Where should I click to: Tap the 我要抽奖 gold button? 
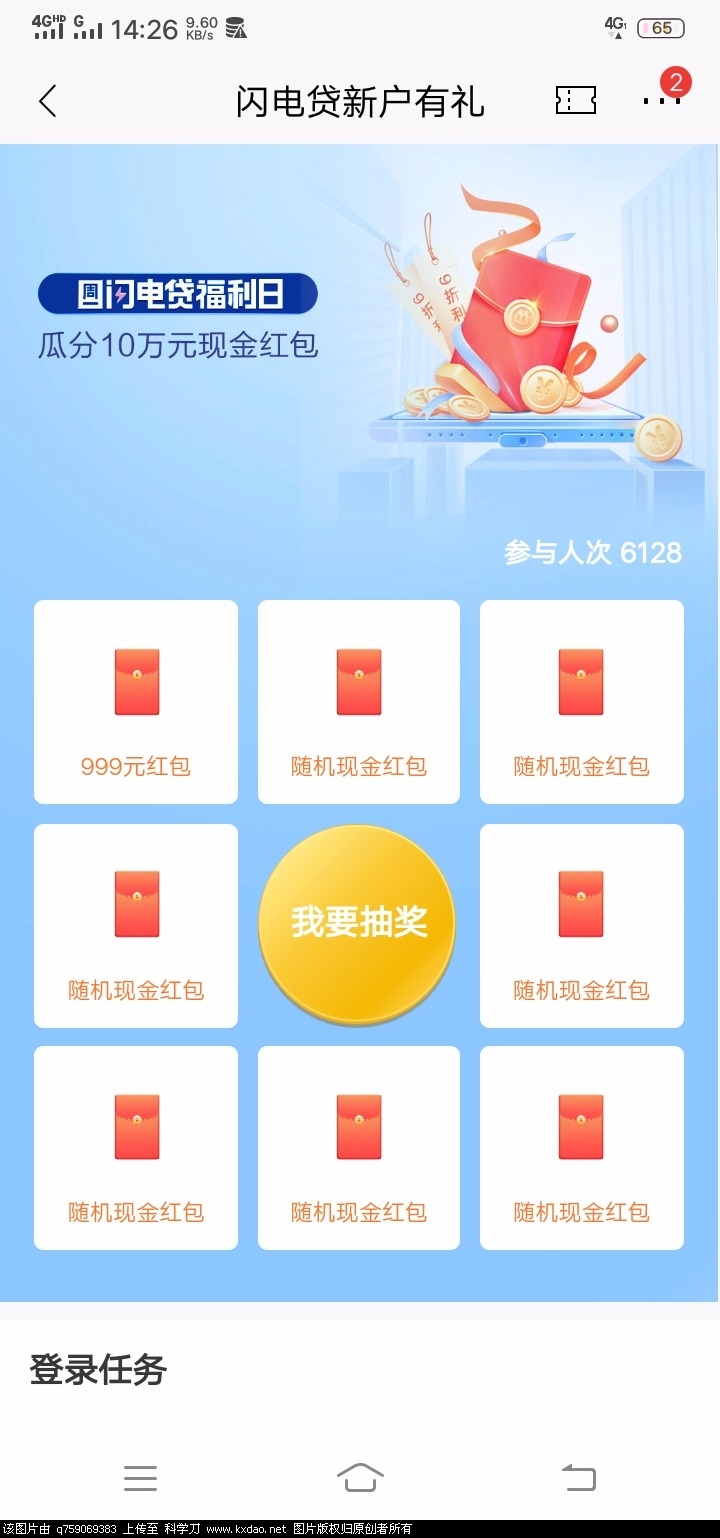coord(358,924)
